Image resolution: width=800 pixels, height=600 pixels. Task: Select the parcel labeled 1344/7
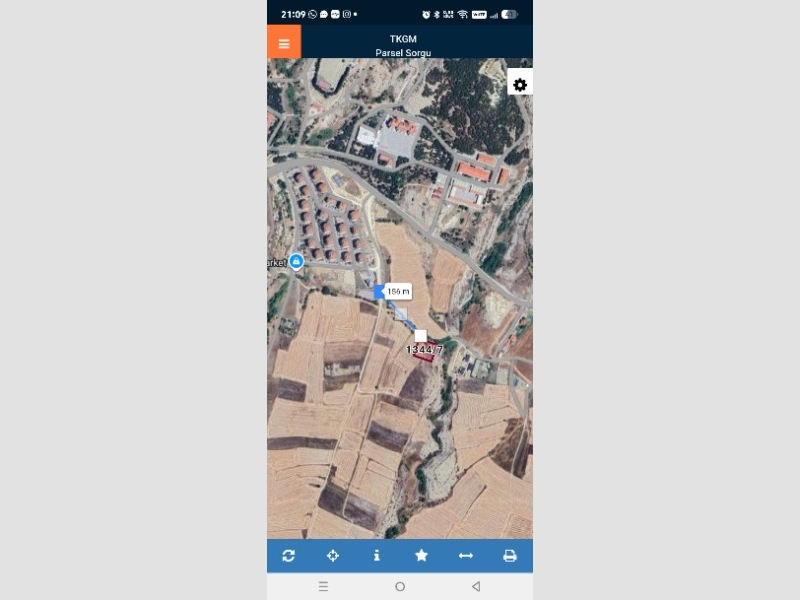click(424, 352)
